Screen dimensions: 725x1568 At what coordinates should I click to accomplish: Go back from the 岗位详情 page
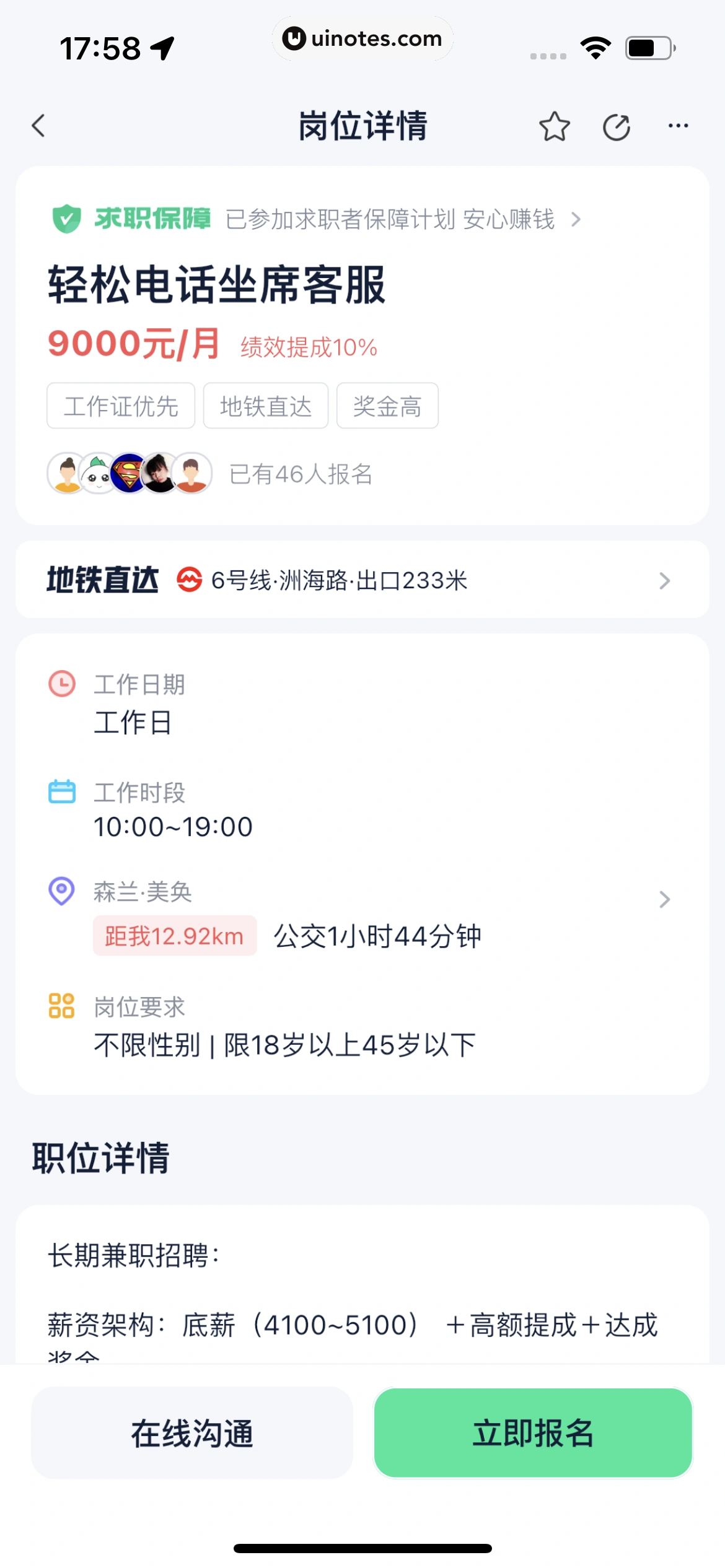(39, 126)
